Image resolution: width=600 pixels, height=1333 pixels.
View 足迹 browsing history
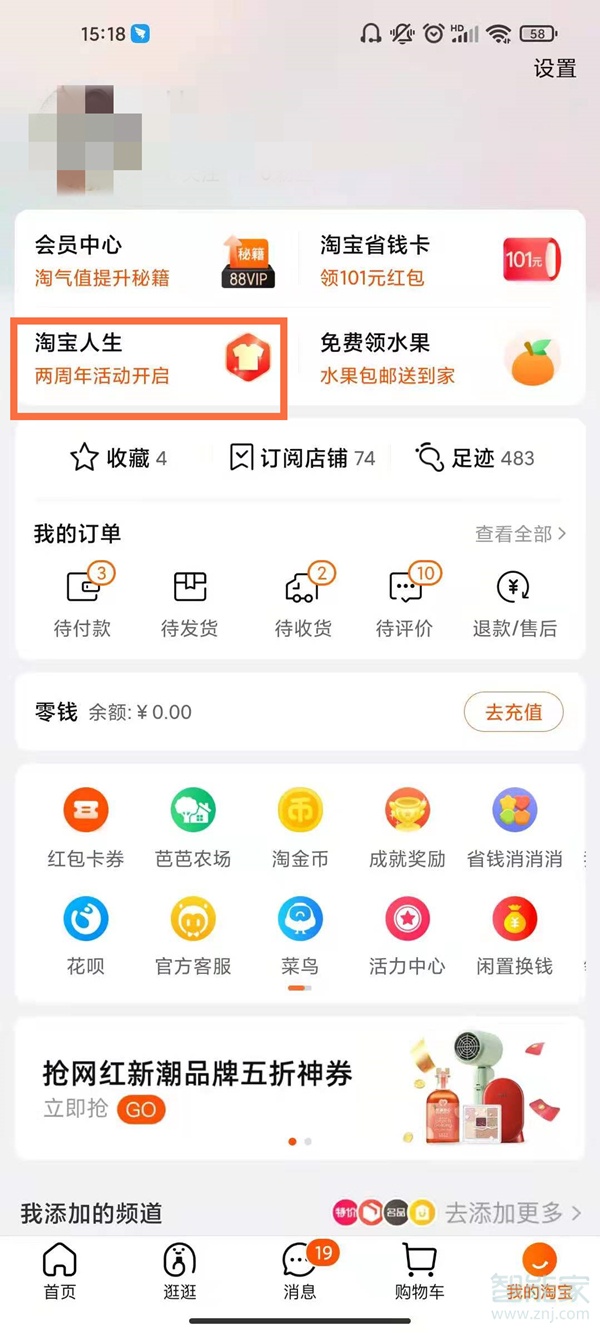476,458
